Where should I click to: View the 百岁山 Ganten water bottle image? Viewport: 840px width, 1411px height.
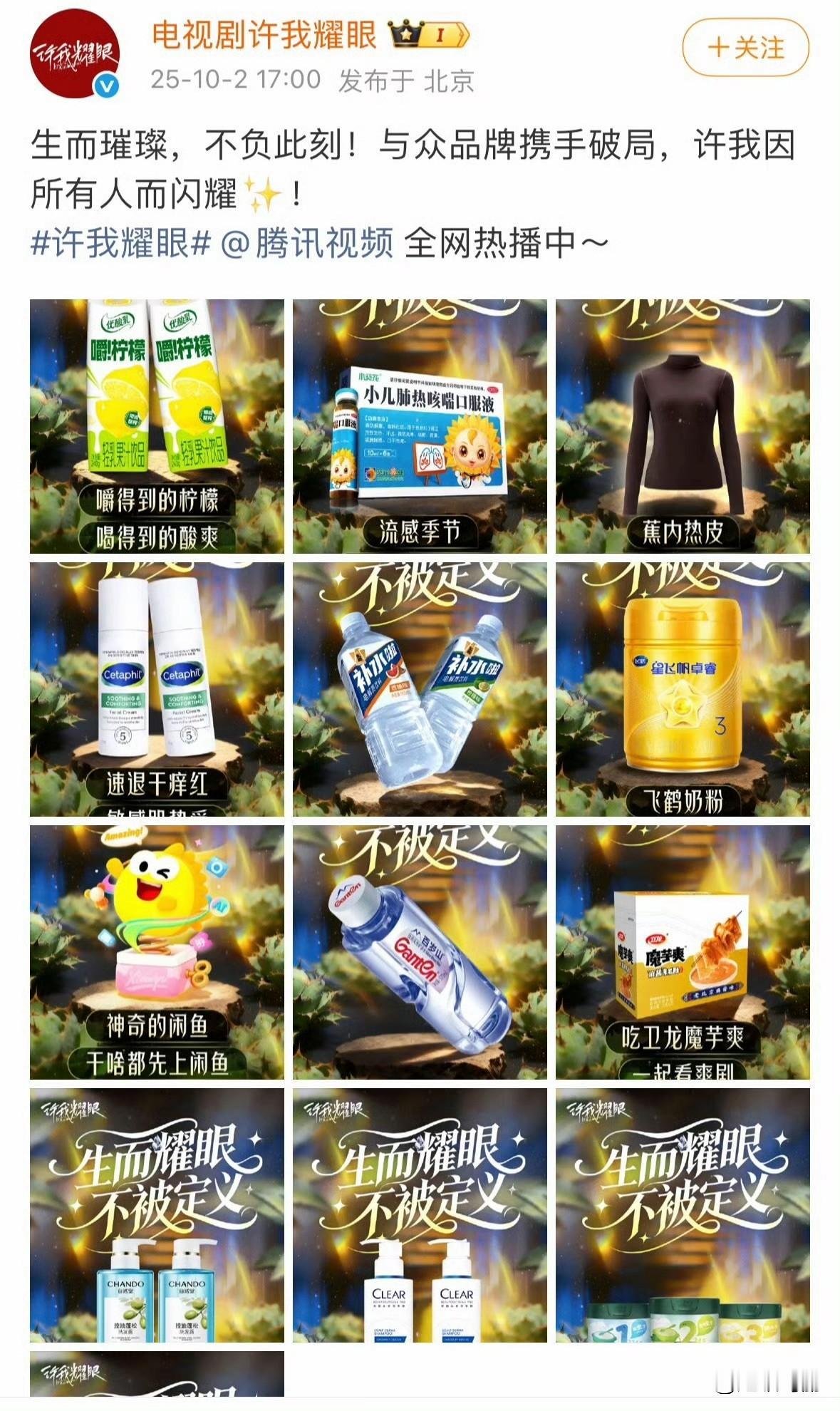pos(420,952)
